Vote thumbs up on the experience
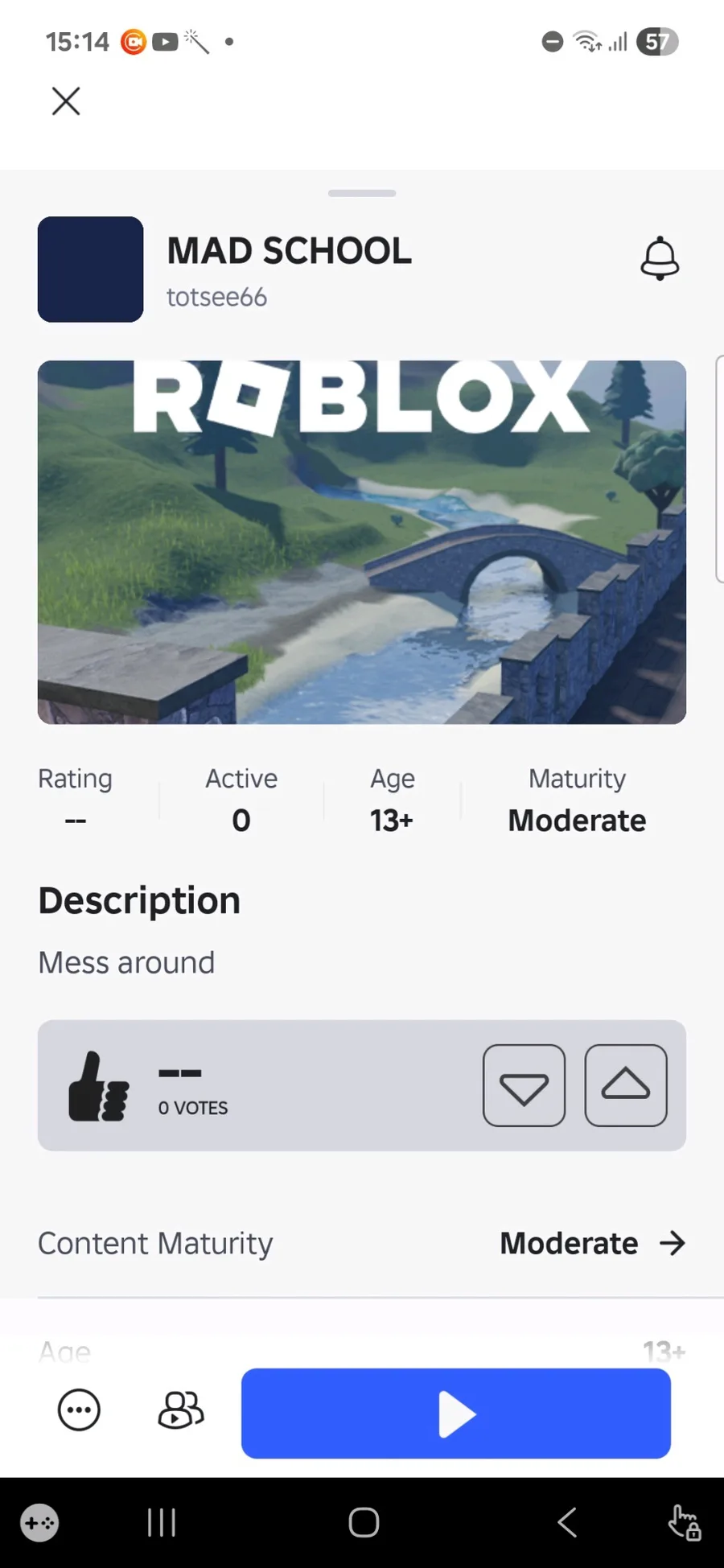 click(x=626, y=1085)
